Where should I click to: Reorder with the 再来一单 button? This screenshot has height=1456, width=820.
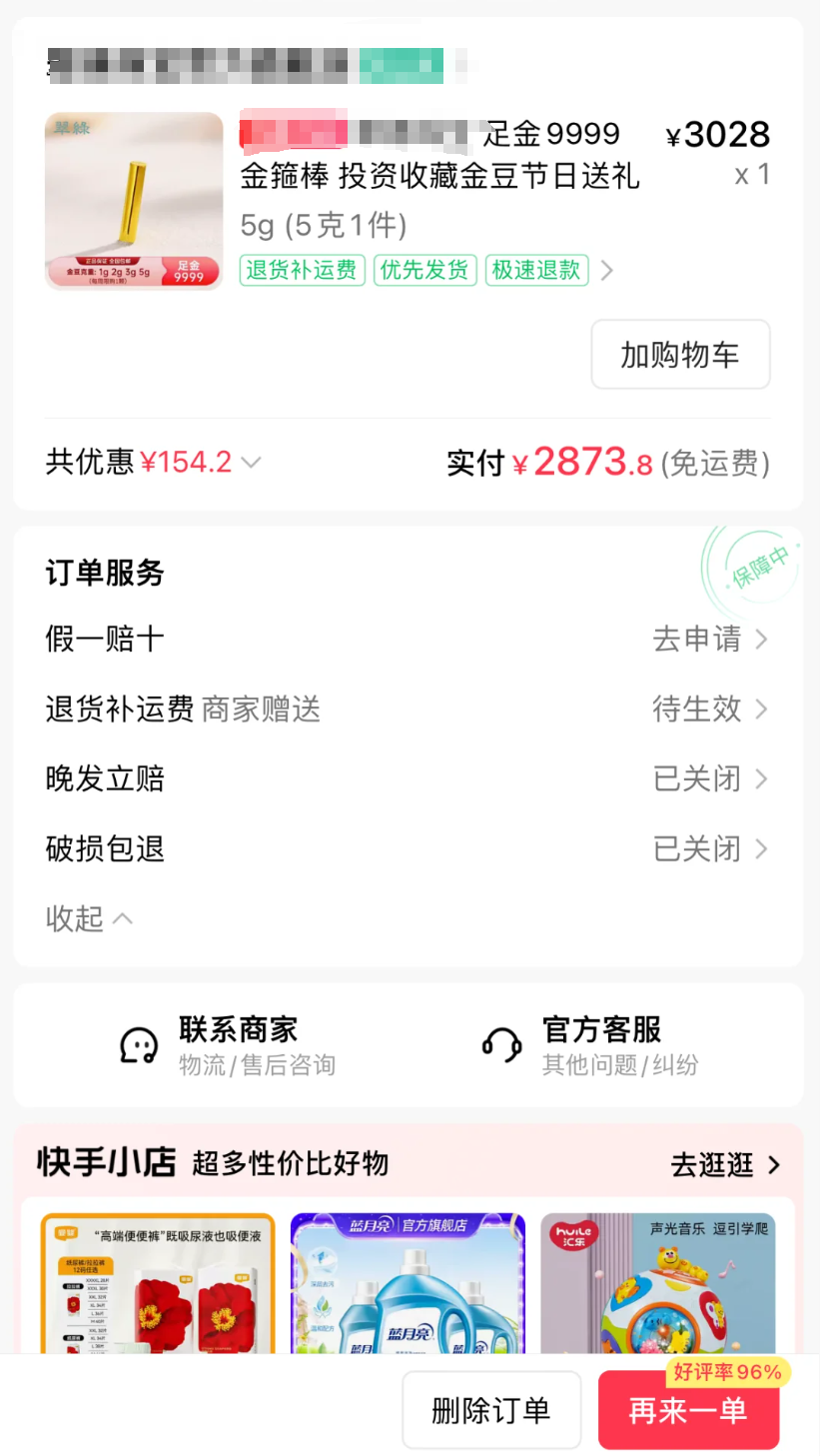687,1412
